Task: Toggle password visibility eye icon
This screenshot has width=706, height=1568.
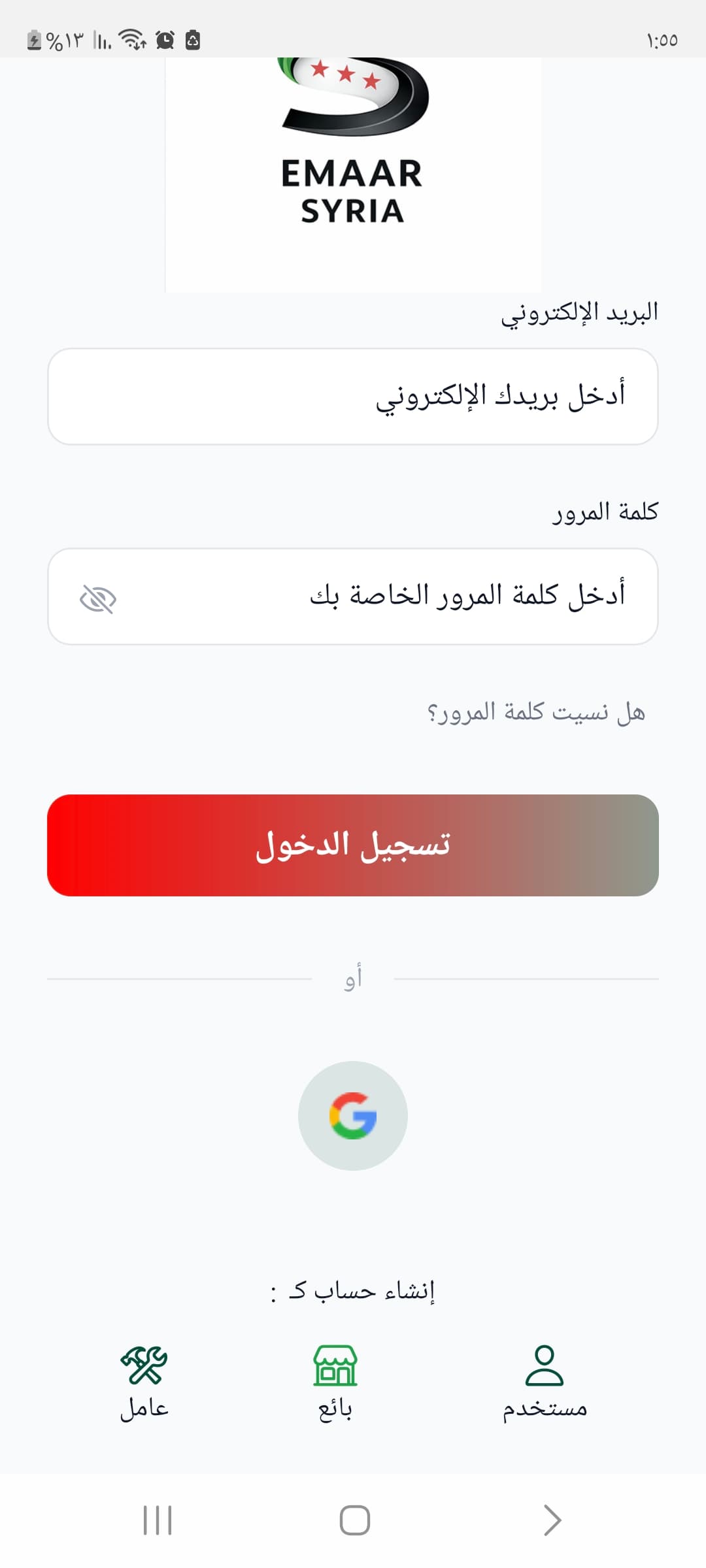Action: coord(98,598)
